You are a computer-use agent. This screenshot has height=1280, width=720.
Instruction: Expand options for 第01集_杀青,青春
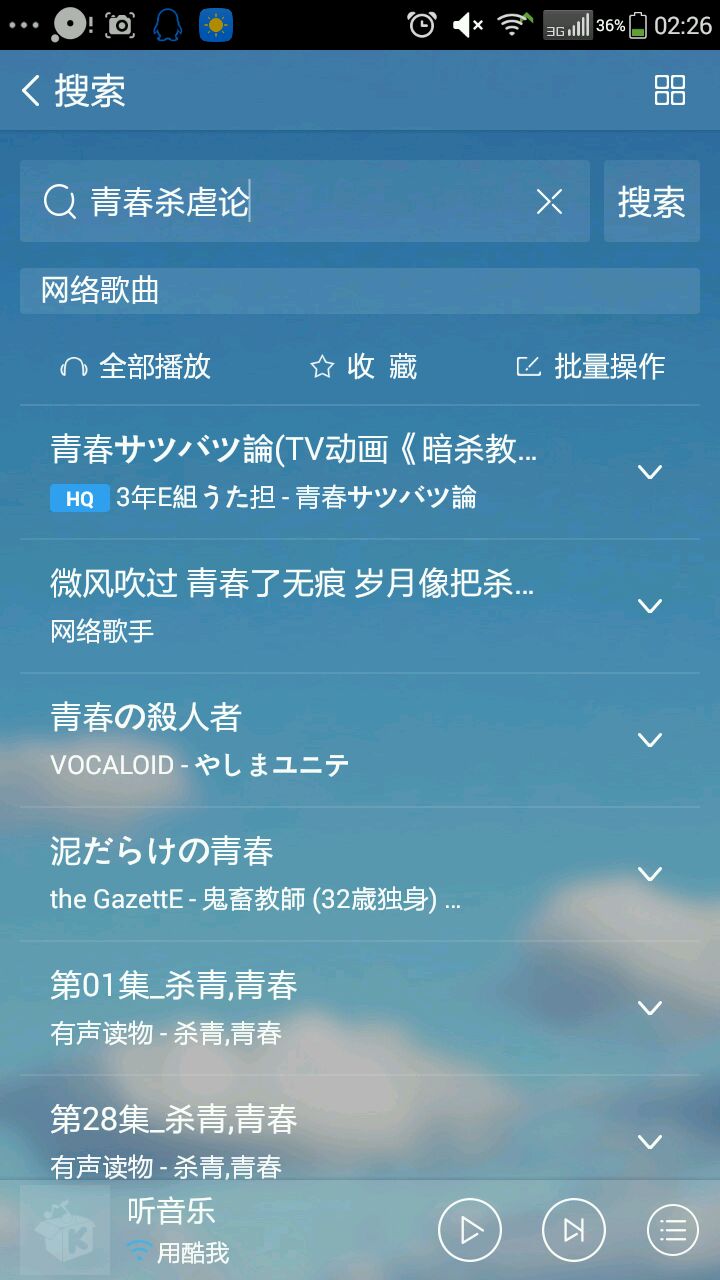tap(650, 1008)
